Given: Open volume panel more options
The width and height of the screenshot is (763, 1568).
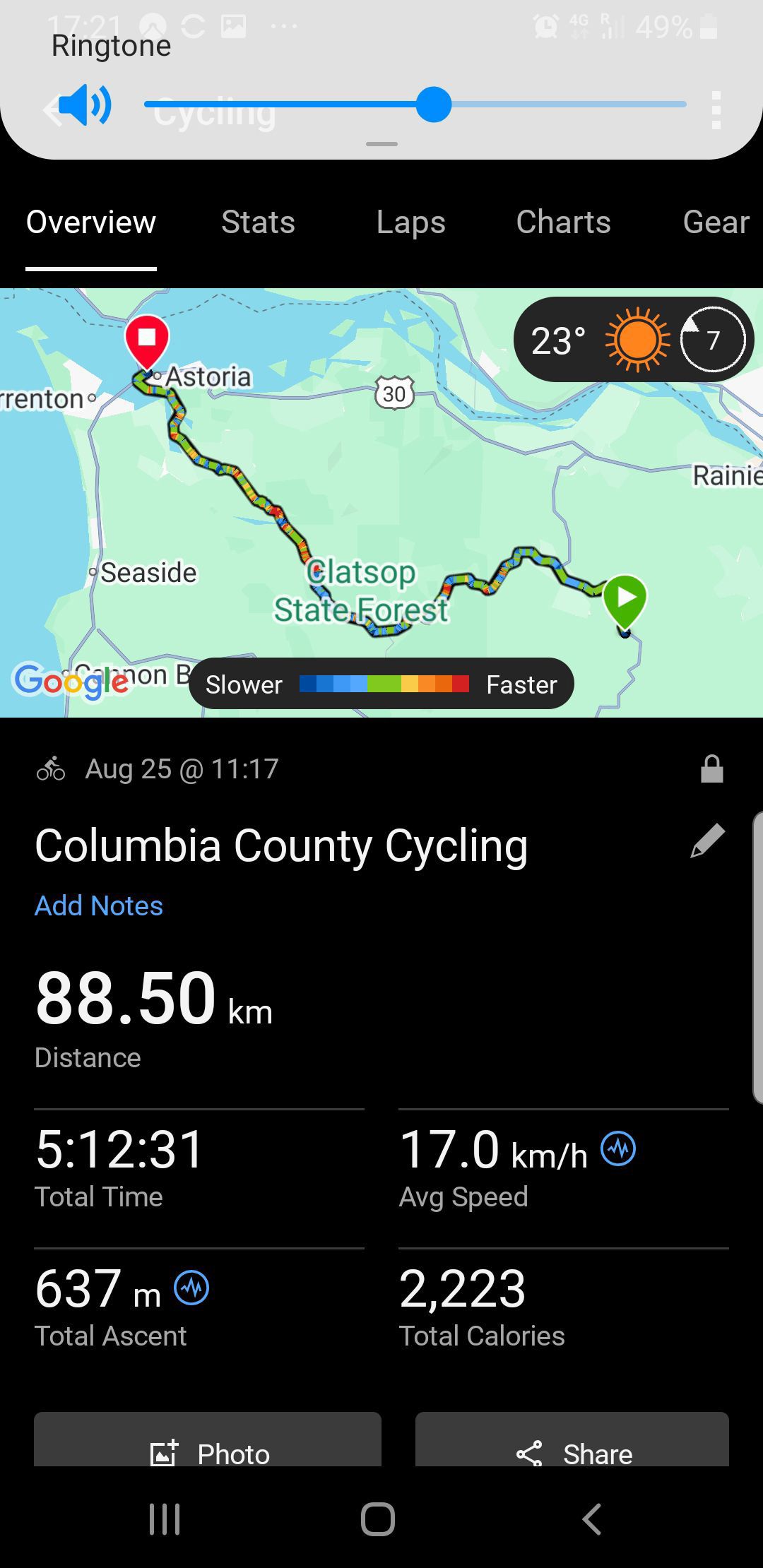Looking at the screenshot, I should [x=716, y=109].
